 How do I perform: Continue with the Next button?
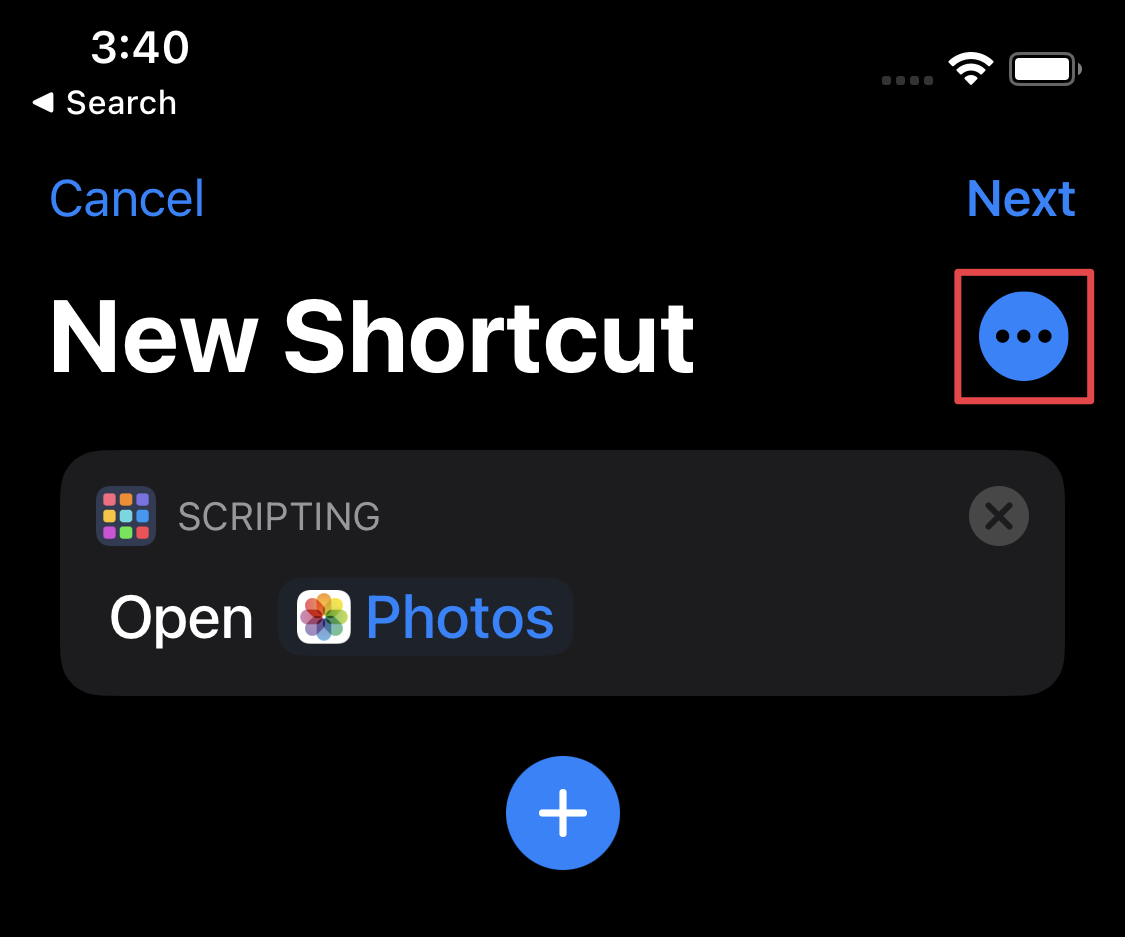point(1020,198)
